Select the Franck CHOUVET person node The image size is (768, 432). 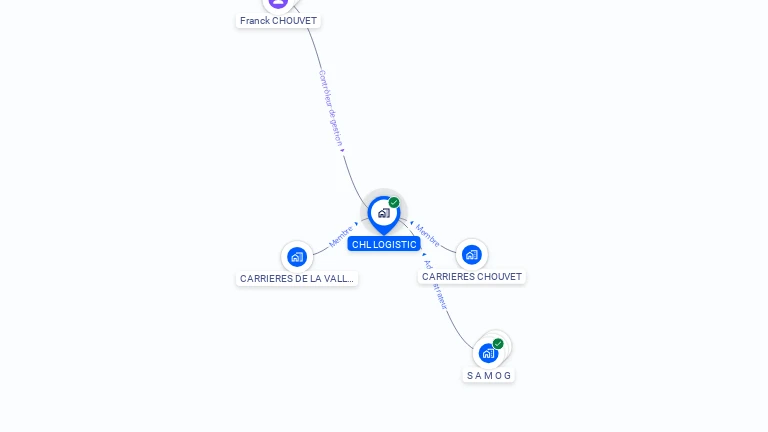tap(278, 4)
